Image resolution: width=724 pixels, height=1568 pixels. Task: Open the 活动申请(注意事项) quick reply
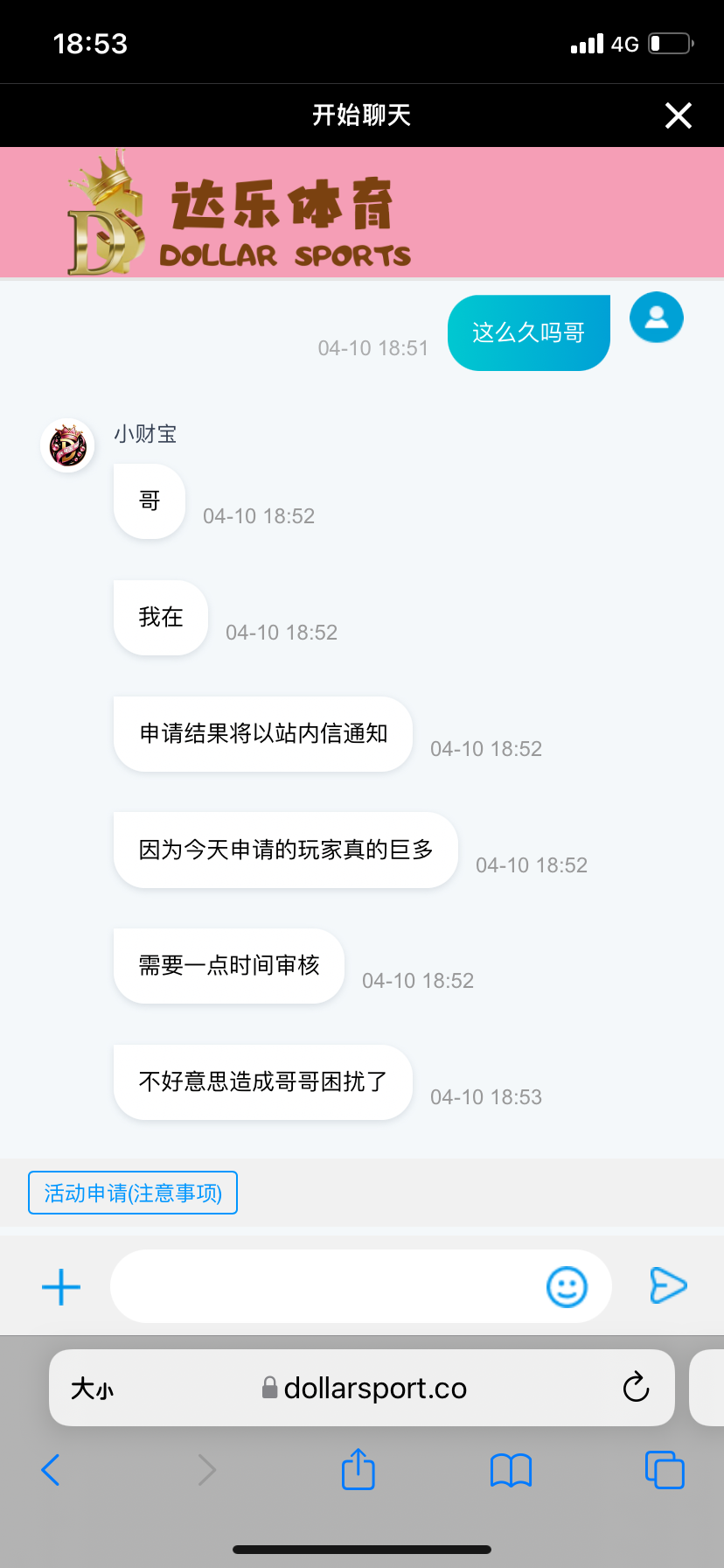pyautogui.click(x=133, y=1193)
